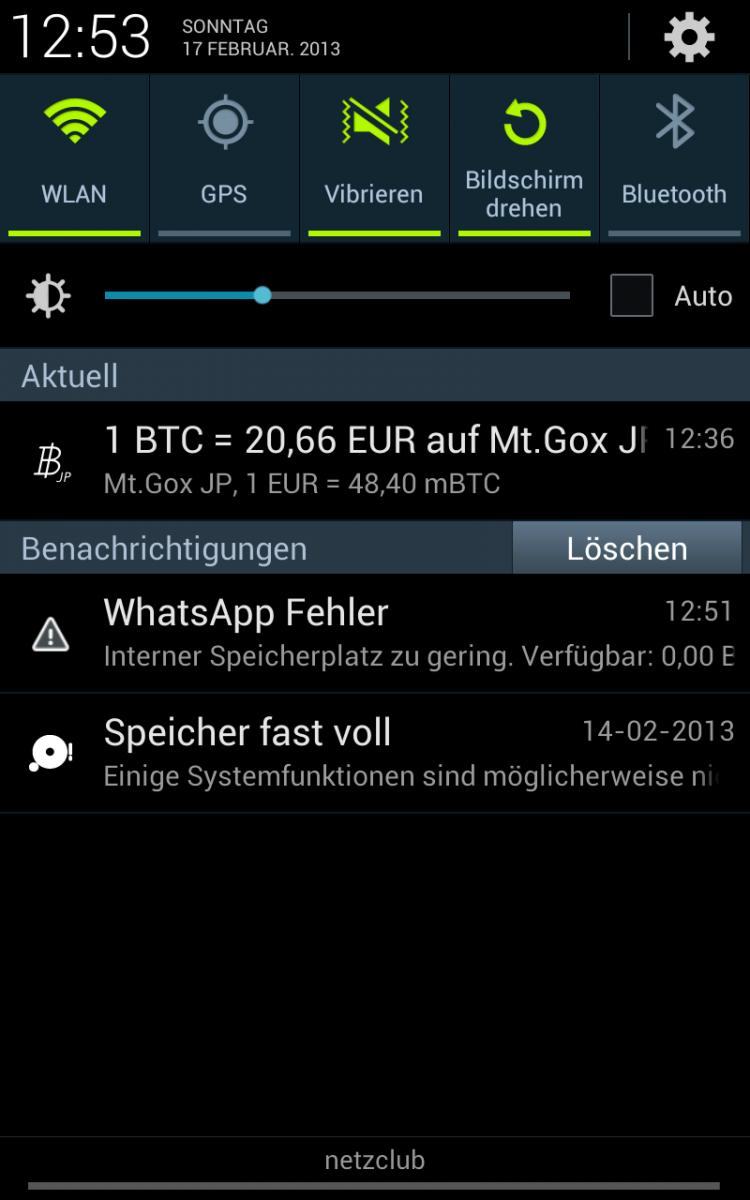This screenshot has width=750, height=1200.
Task: Tap the brightness slider track
Action: tap(337, 295)
